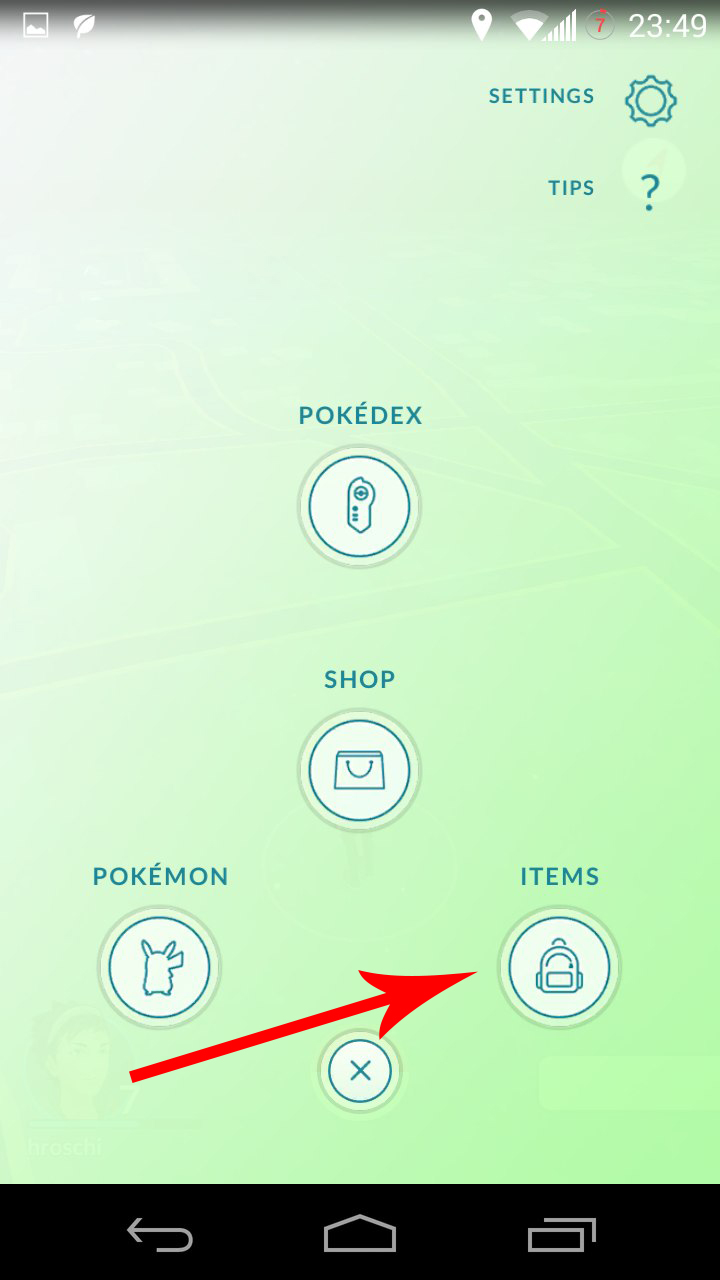
Task: View your Pokémon collection
Action: coord(159,967)
